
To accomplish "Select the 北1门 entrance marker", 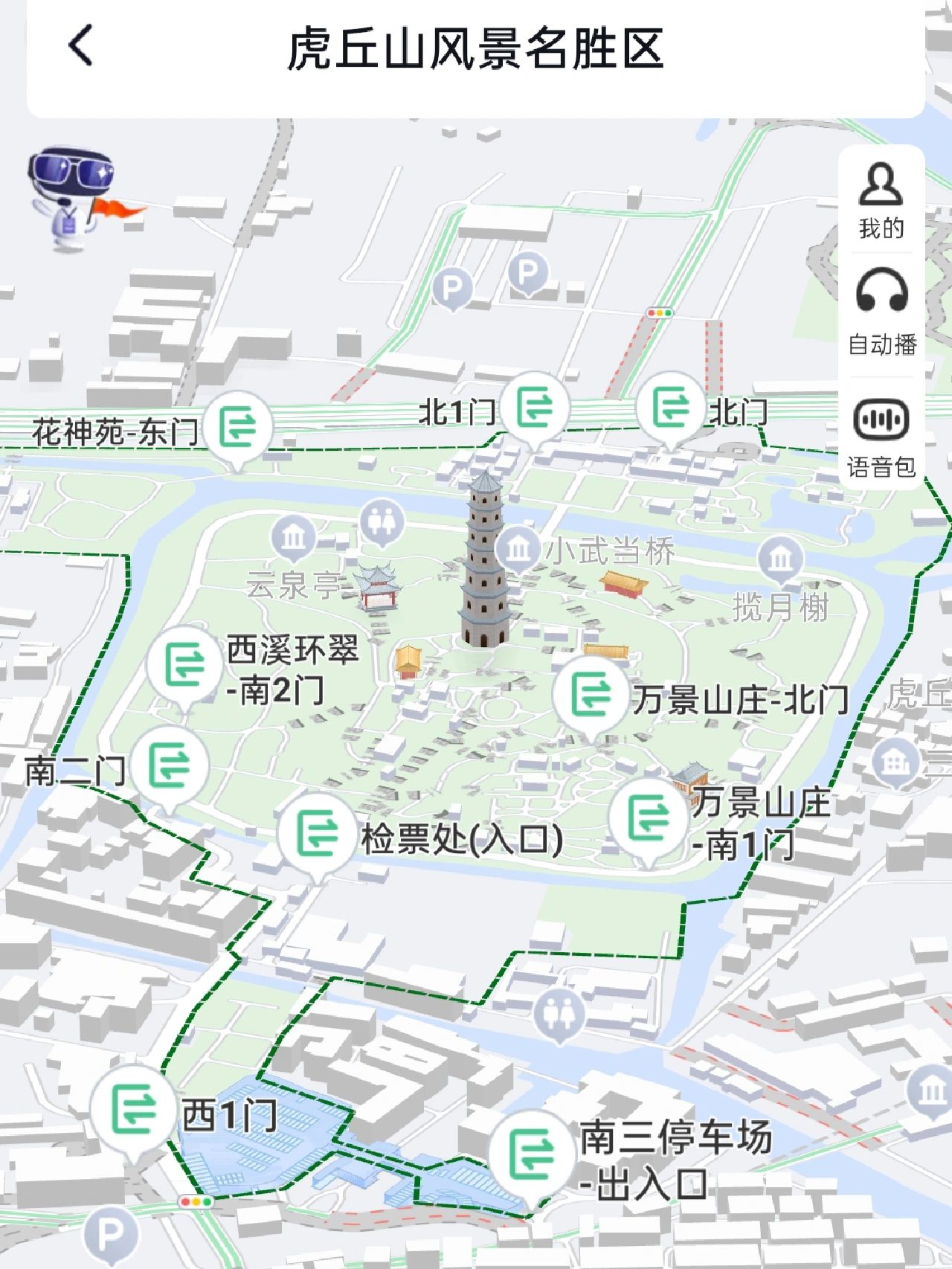I will pos(535,408).
